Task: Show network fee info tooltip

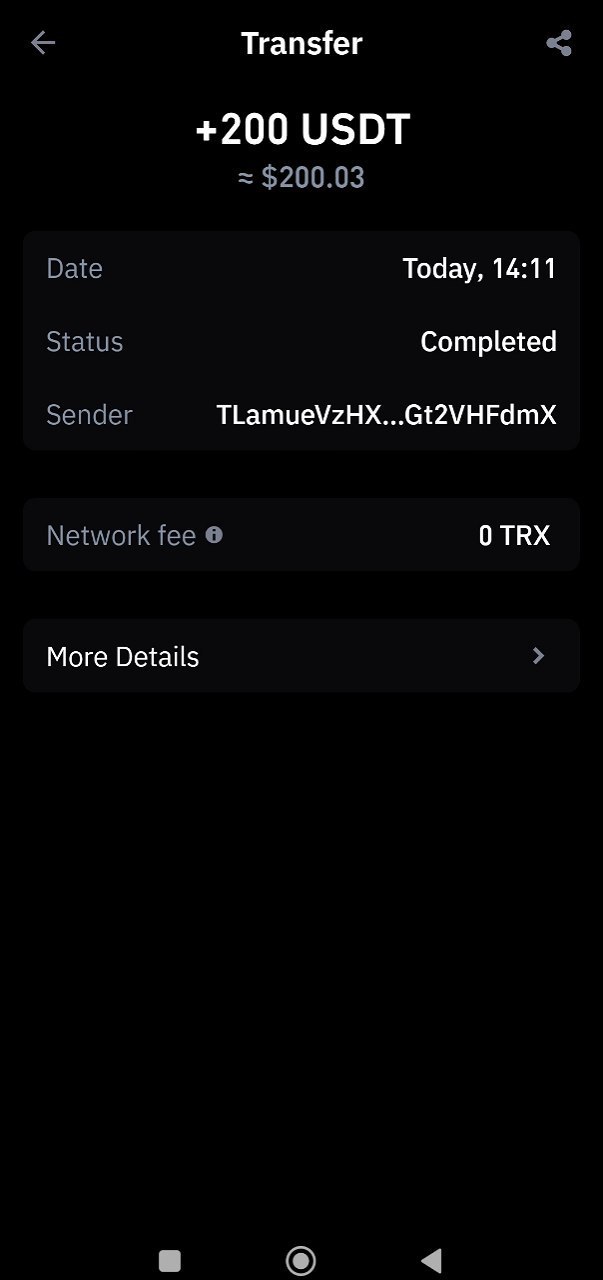Action: pyautogui.click(x=214, y=535)
